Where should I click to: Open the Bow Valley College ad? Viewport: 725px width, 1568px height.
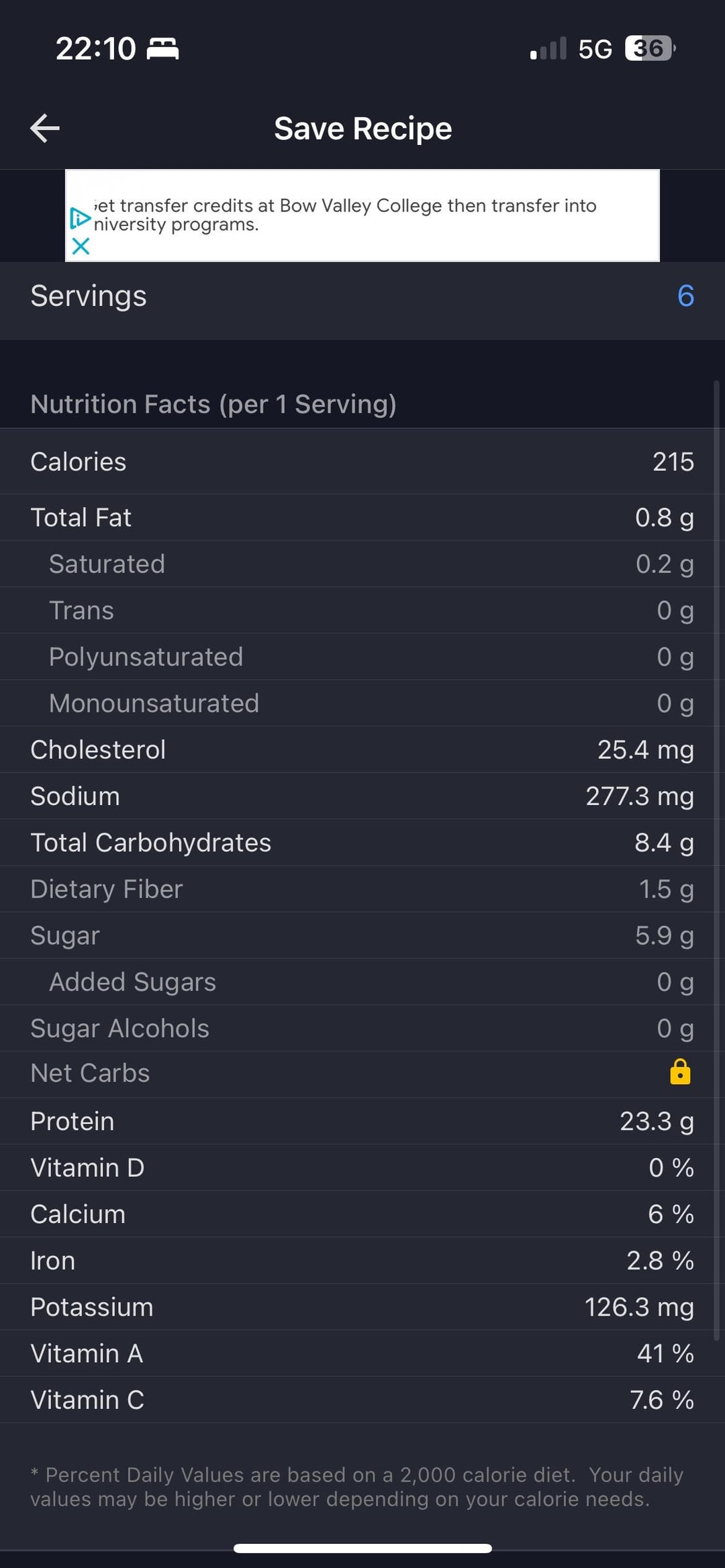coord(362,215)
